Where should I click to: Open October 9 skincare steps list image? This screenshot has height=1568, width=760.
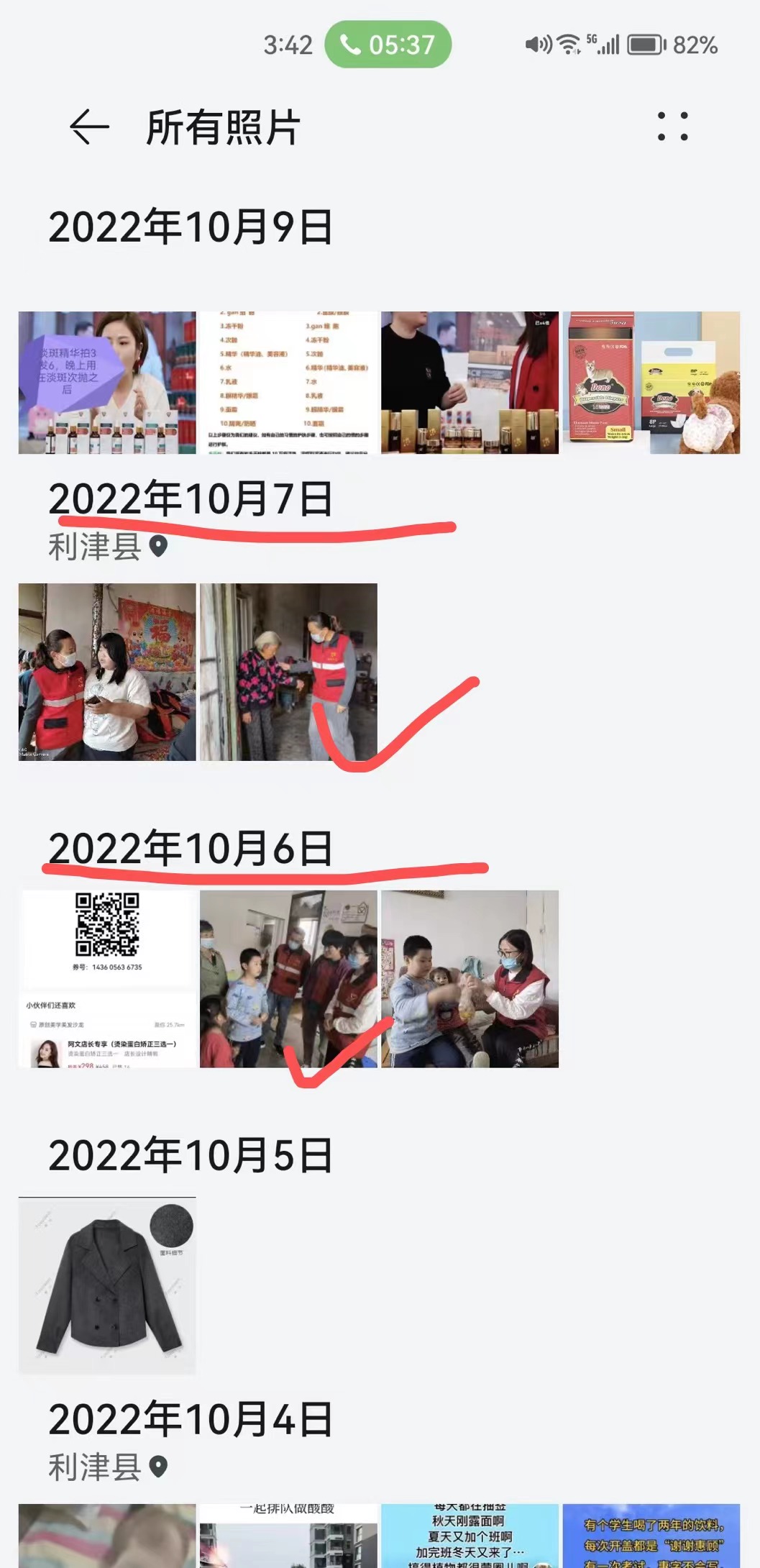[x=288, y=383]
